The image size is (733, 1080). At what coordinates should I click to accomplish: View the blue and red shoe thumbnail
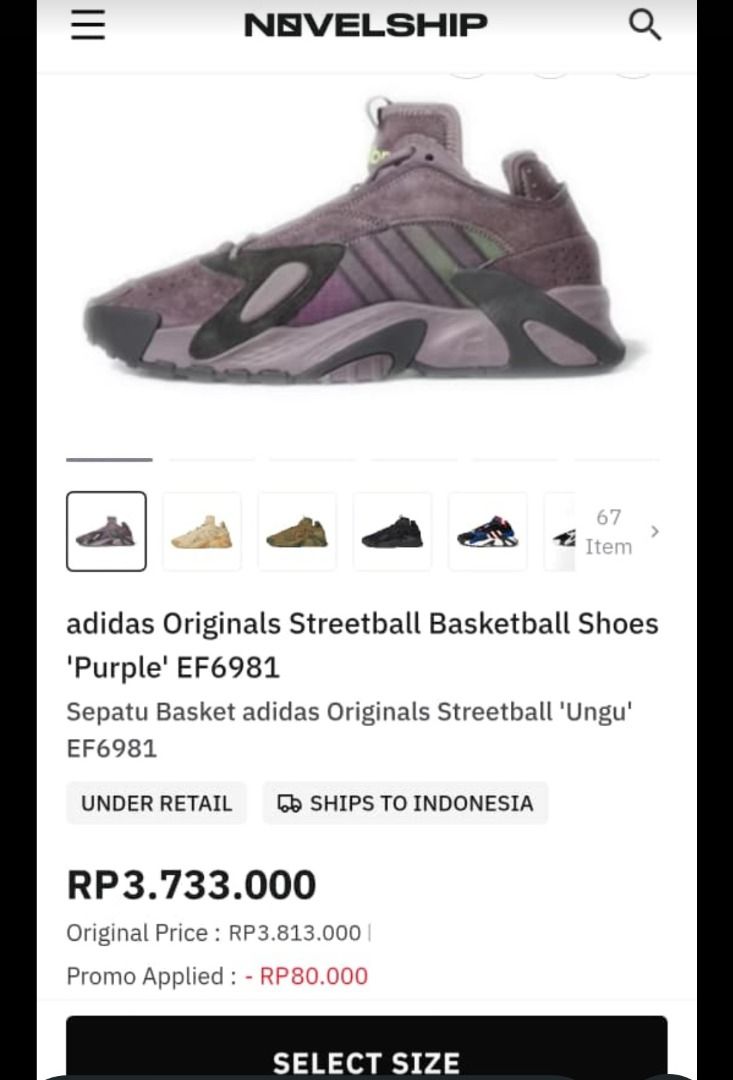[487, 531]
